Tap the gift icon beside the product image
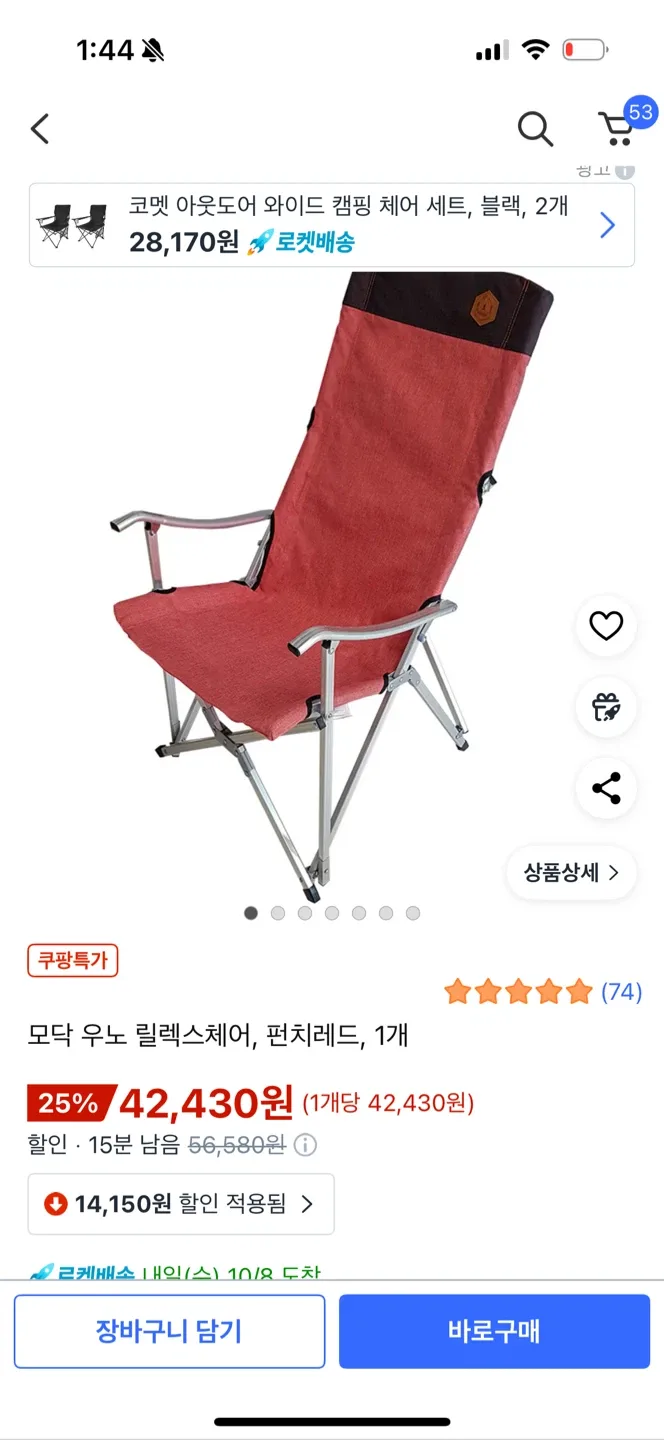664x1440 pixels. pyautogui.click(x=606, y=707)
